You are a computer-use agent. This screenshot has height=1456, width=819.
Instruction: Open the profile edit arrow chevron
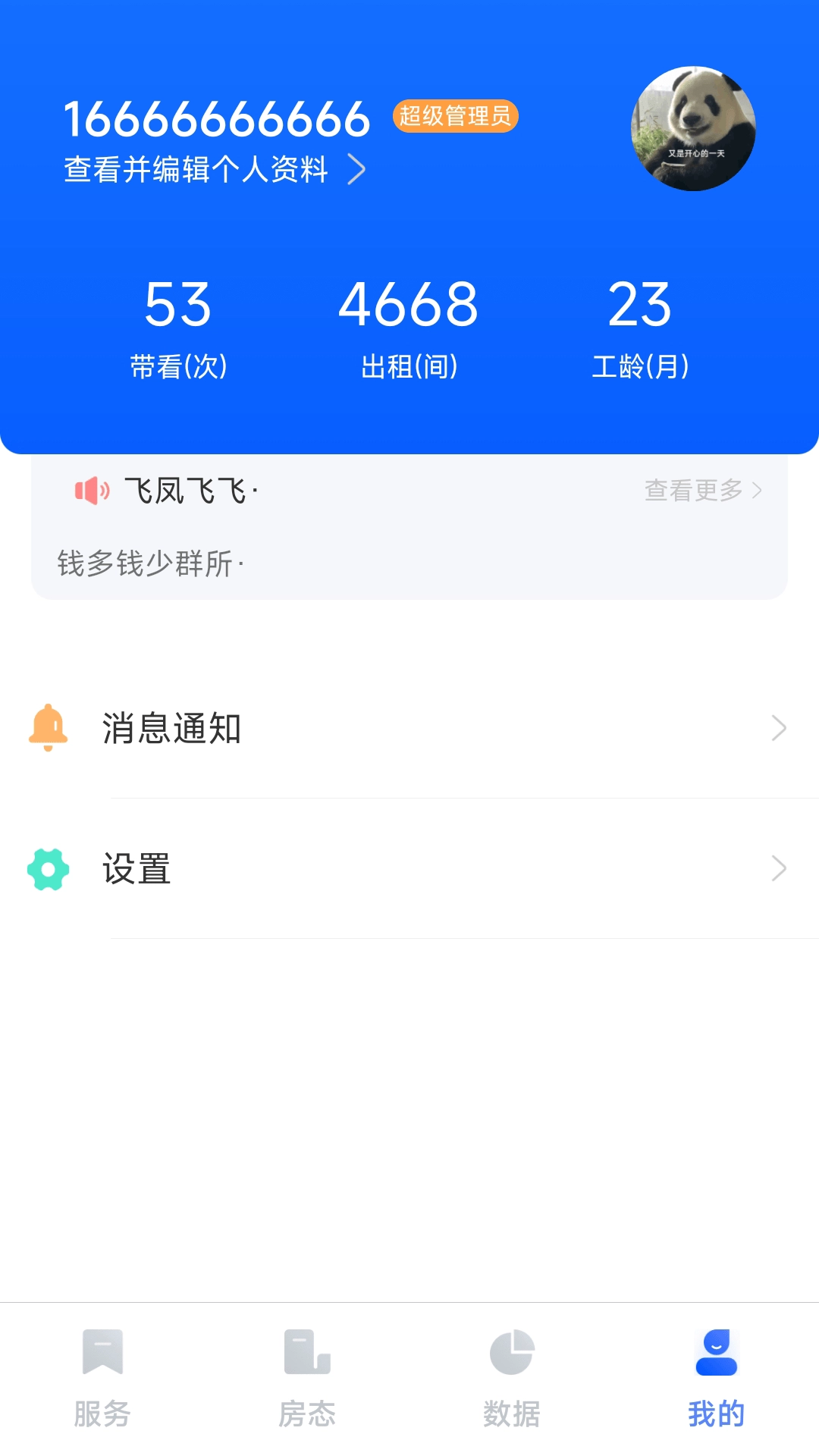(356, 170)
